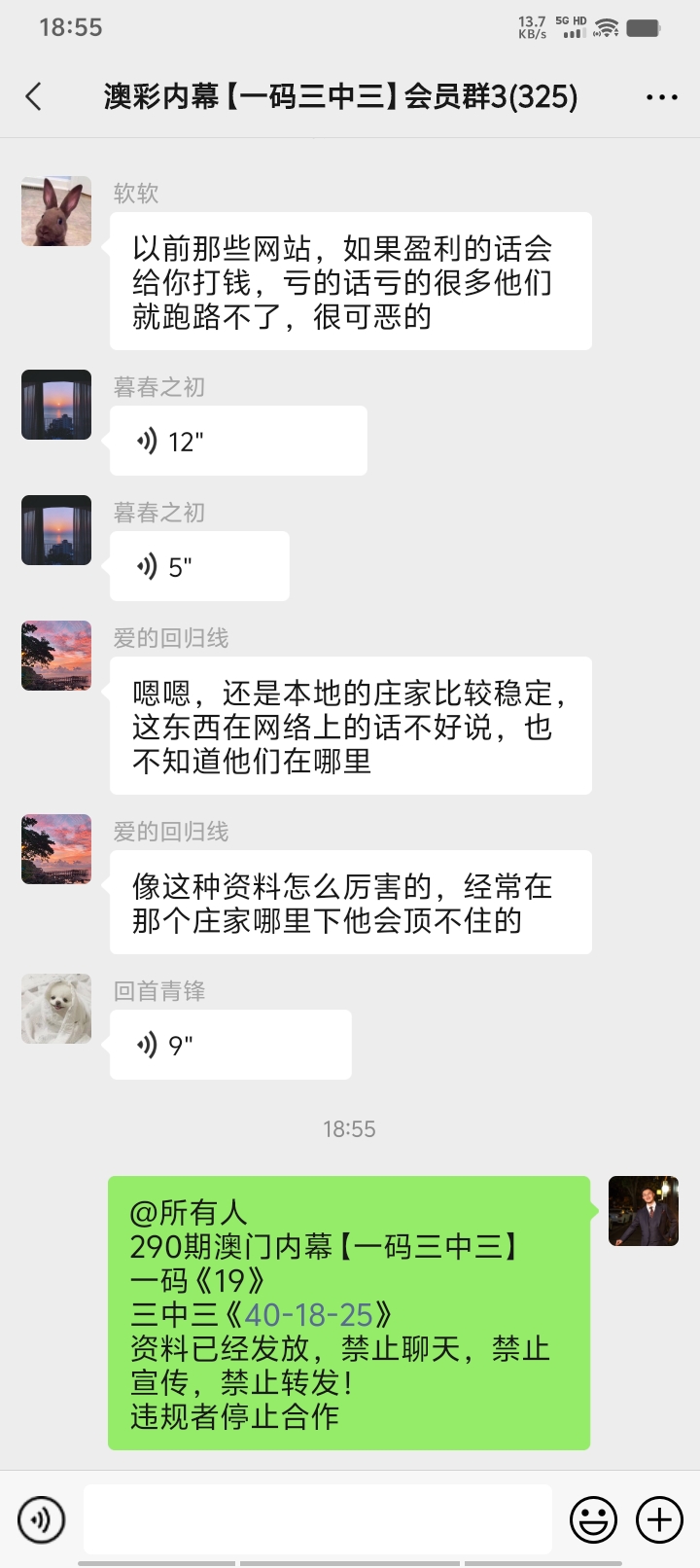This screenshot has height=1568, width=700.
Task: Open 回首青锋's avatar profile
Action: tap(56, 1009)
